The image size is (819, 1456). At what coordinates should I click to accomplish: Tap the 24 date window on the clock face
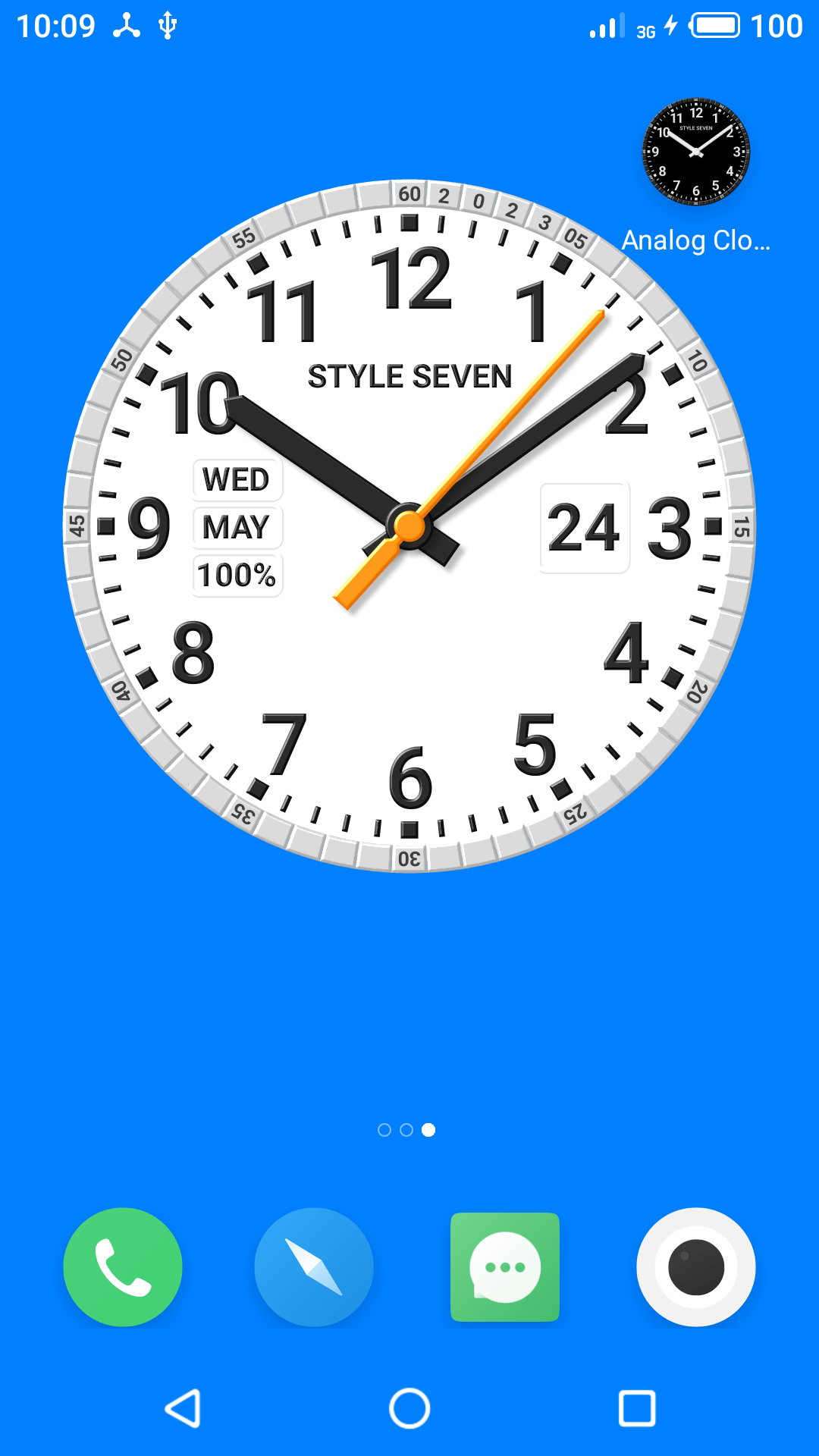[584, 526]
